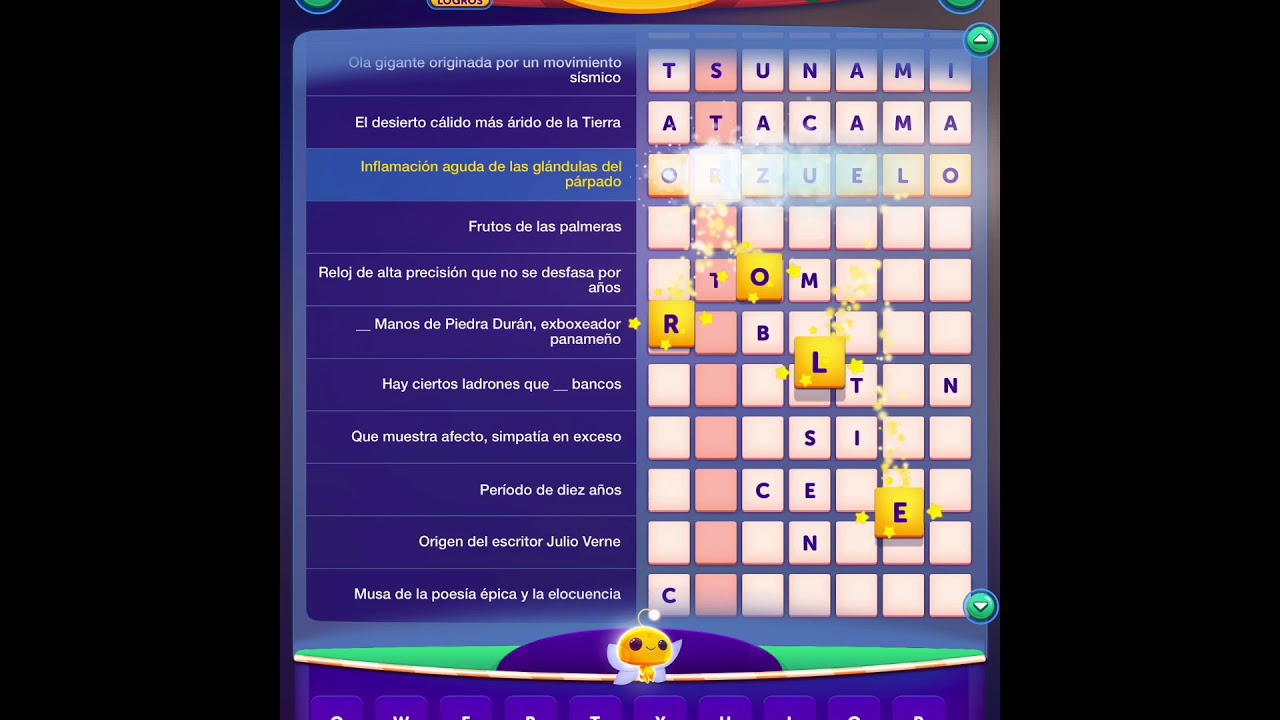Pick the clue 'Hay ciertos ladrones que __ bancos'
Viewport: 1280px width, 720px height.
point(471,384)
